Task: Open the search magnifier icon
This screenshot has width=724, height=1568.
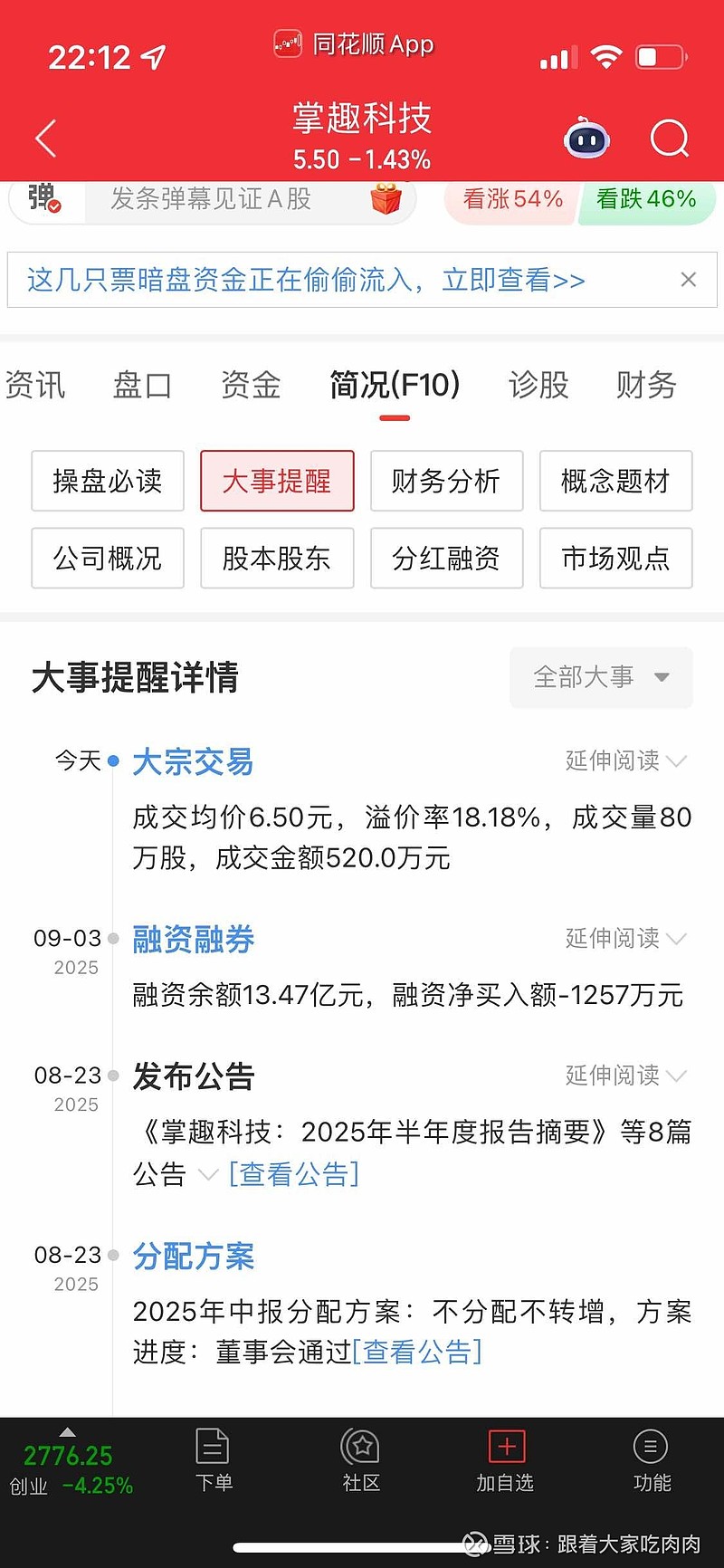Action: coord(670,139)
